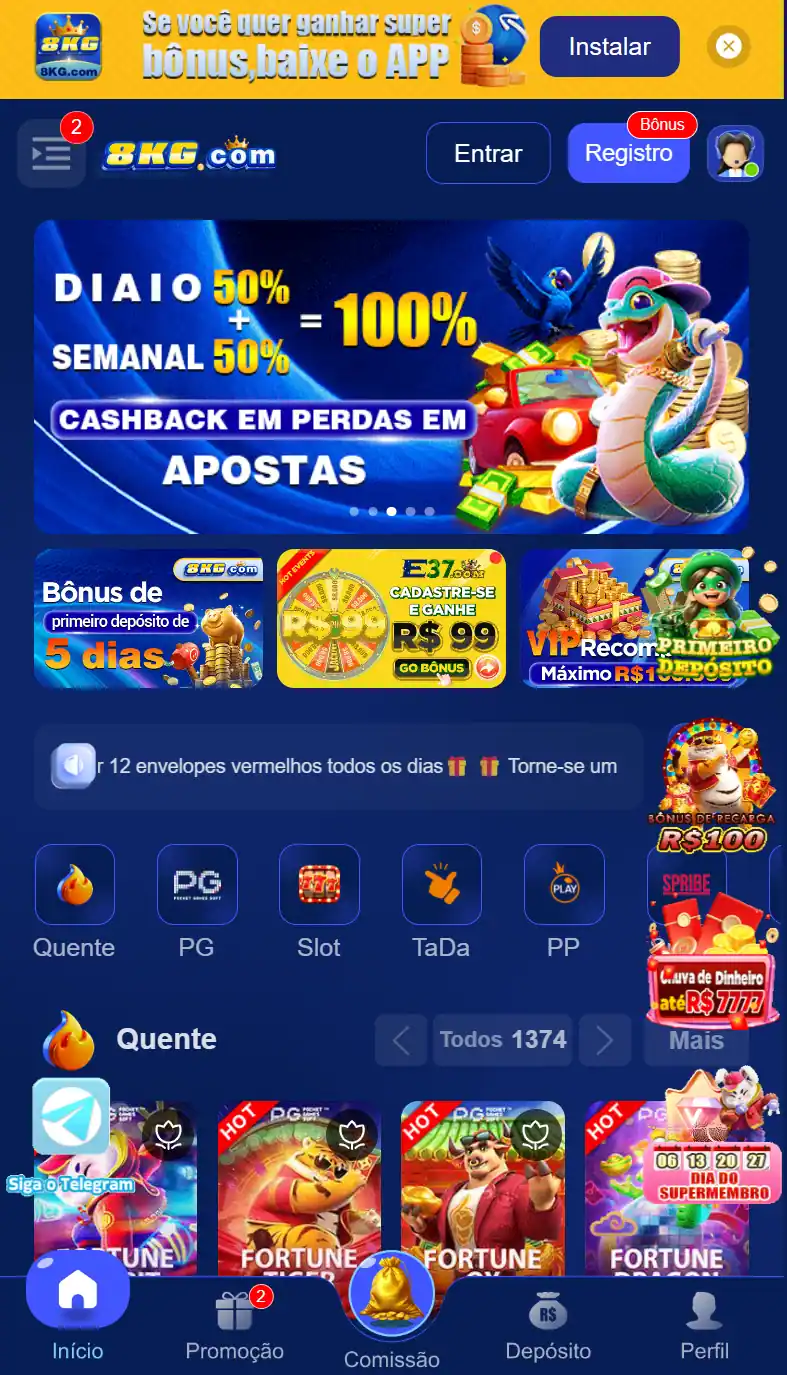
Task: Select the TaDa game category
Action: pyautogui.click(x=441, y=884)
